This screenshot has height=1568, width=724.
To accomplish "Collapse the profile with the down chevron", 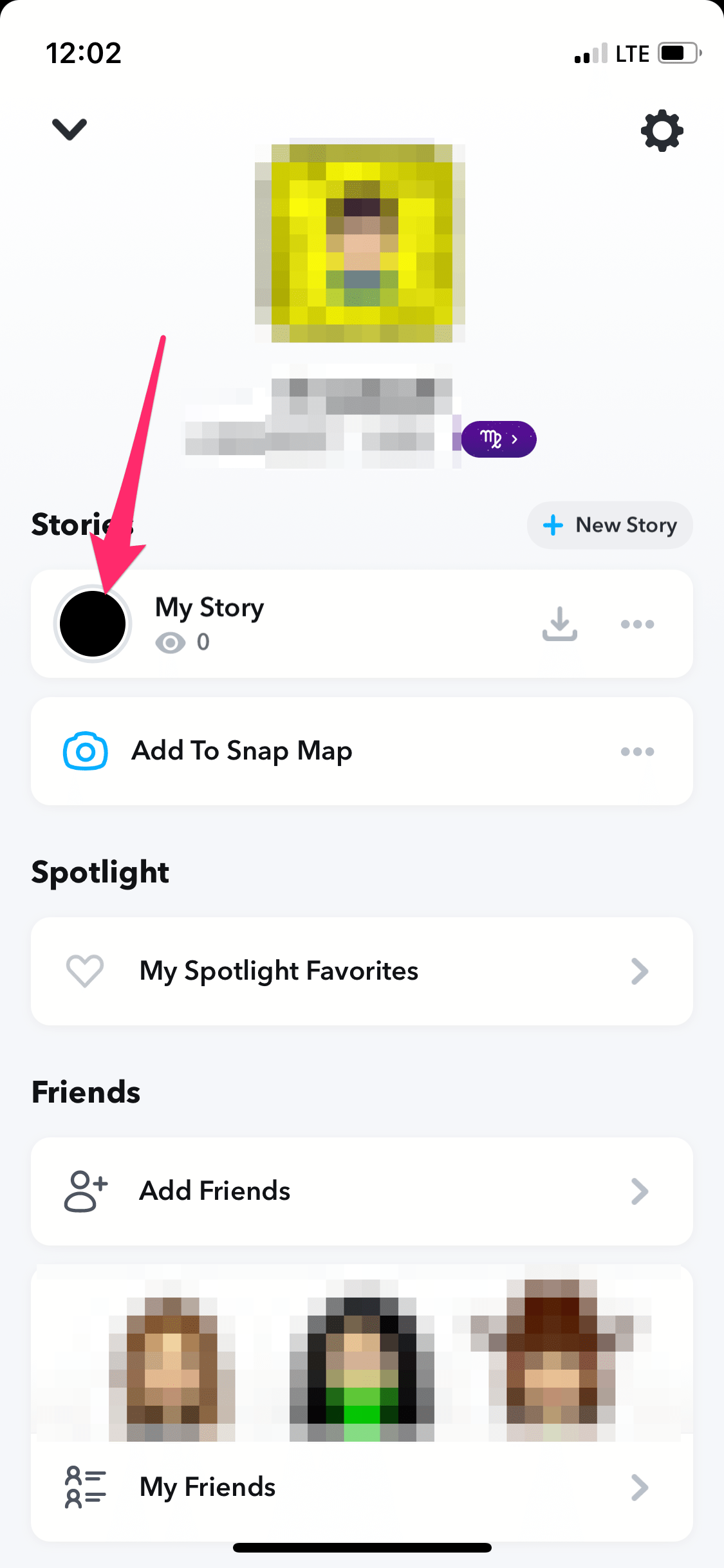I will coord(69,129).
